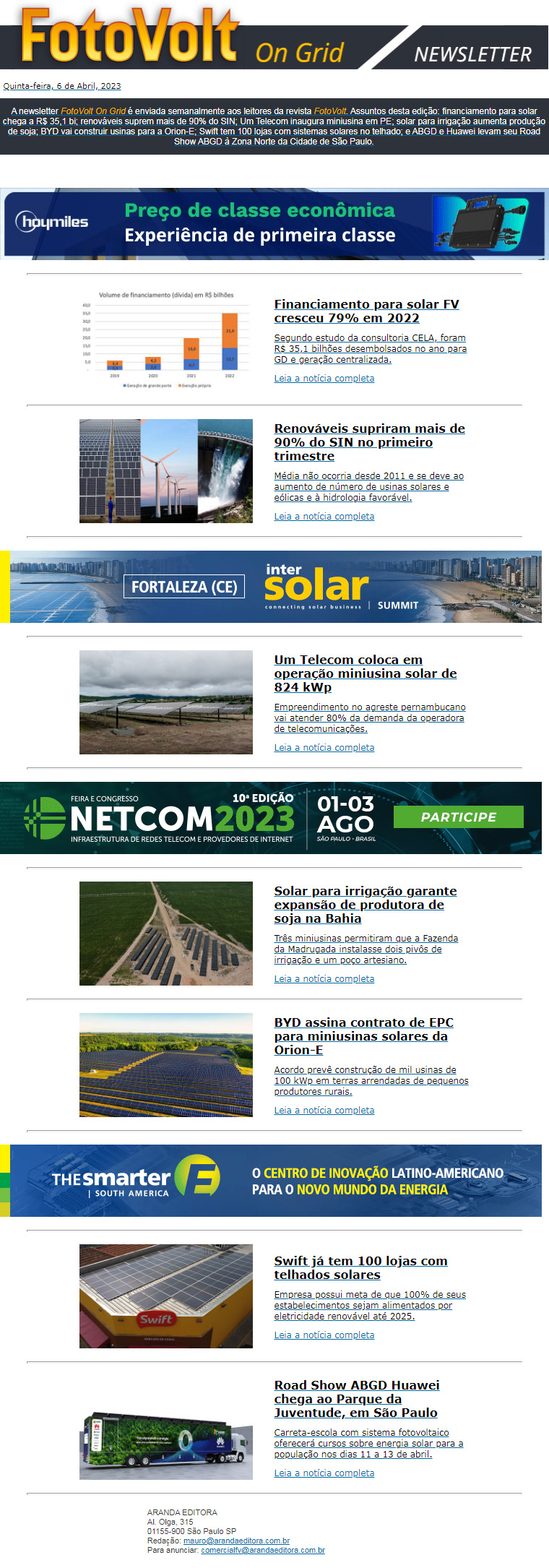The image size is (549, 1568).
Task: Email mauro@arandaeditora.com.br
Action: point(236,1541)
